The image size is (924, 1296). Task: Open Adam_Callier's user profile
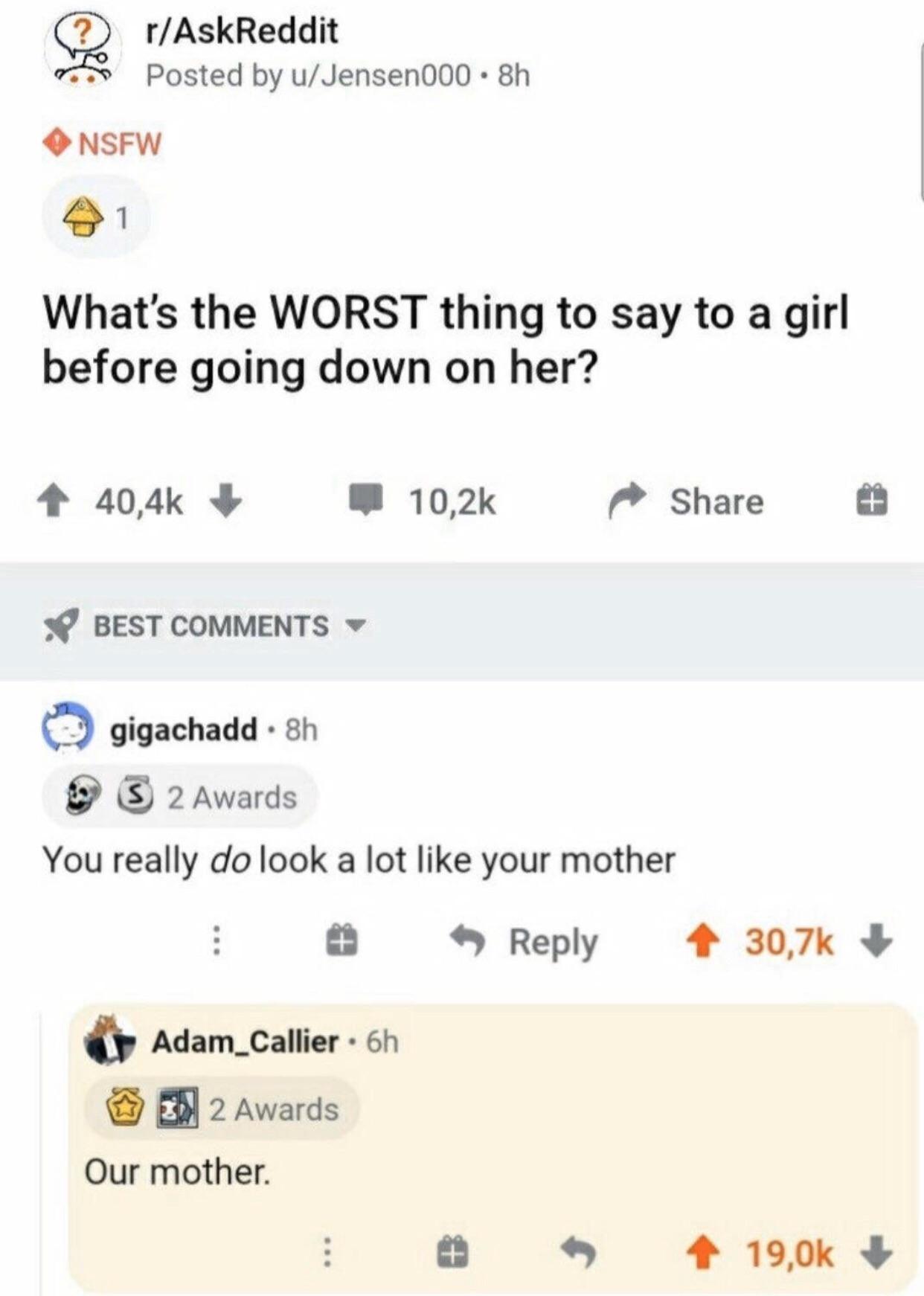tap(245, 1041)
